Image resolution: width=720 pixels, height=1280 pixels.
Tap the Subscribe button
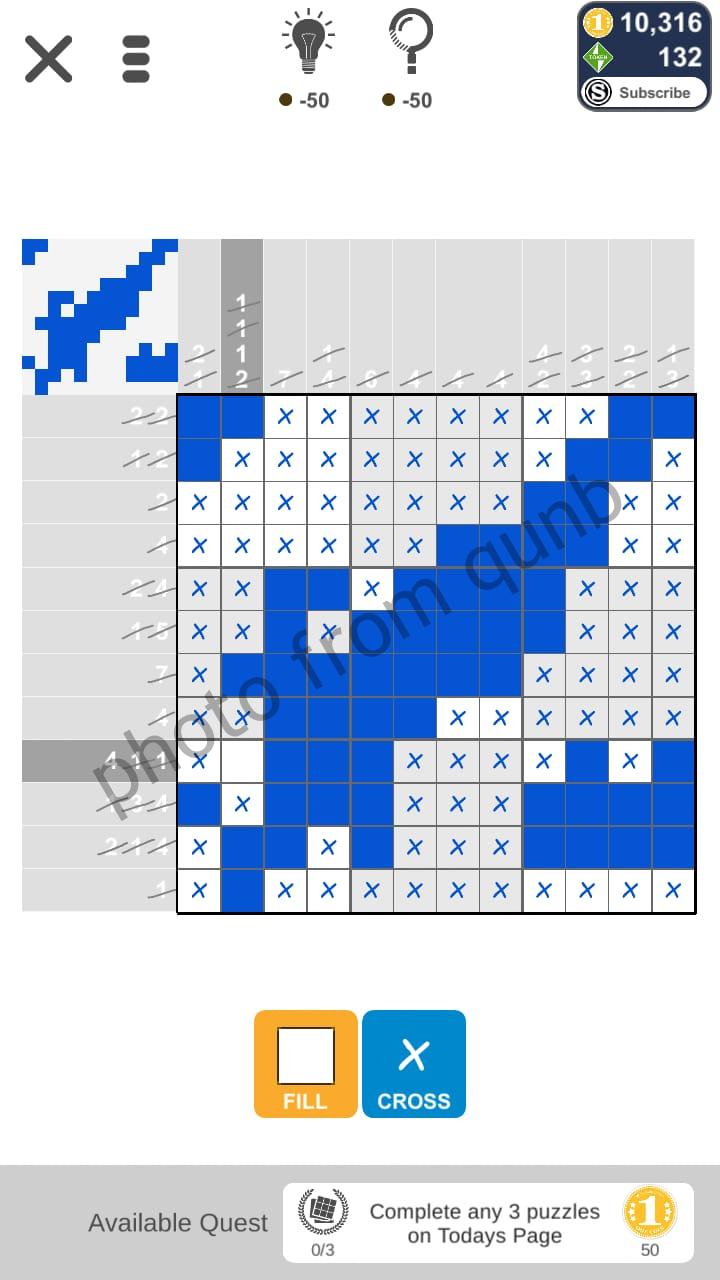(655, 92)
